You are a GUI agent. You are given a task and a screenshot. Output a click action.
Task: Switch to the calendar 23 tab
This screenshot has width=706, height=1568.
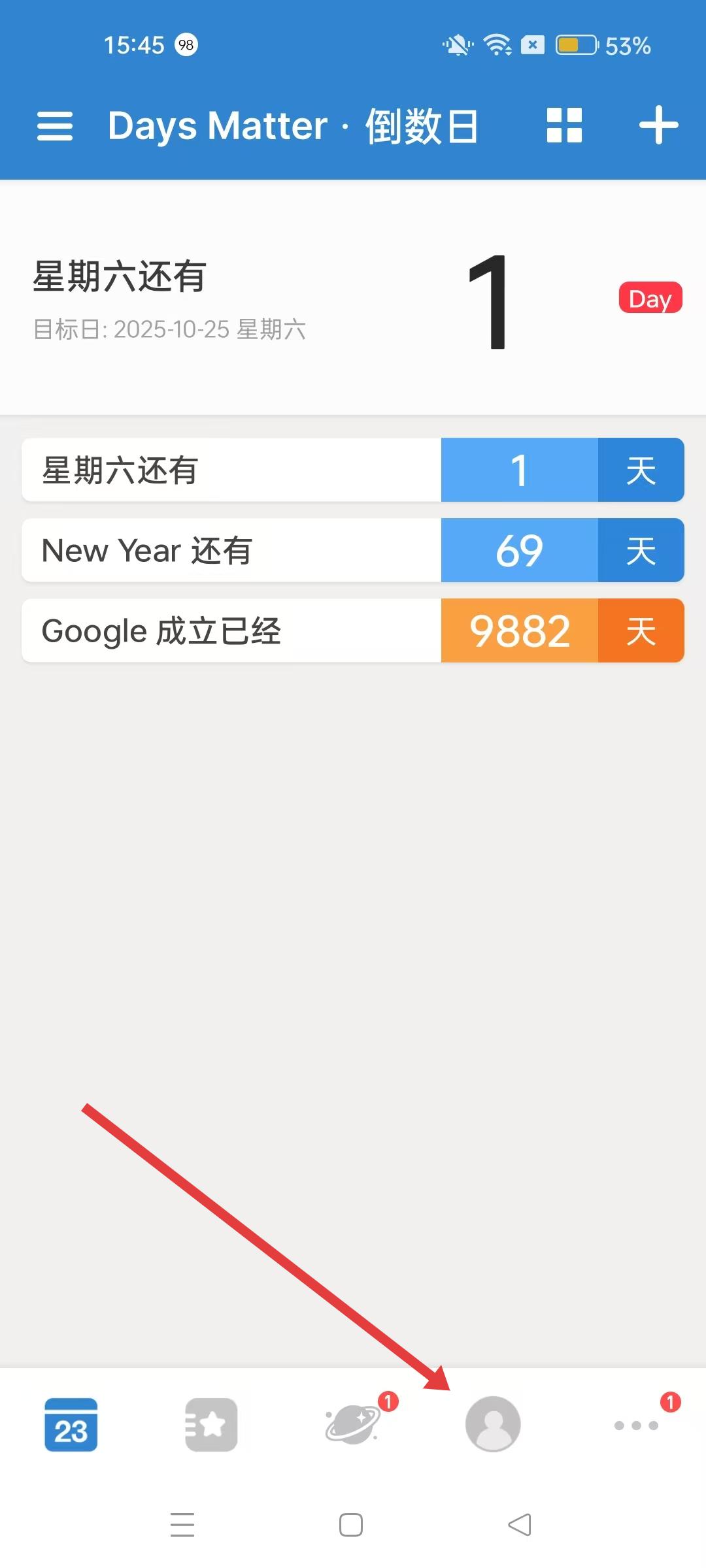coord(71,1424)
